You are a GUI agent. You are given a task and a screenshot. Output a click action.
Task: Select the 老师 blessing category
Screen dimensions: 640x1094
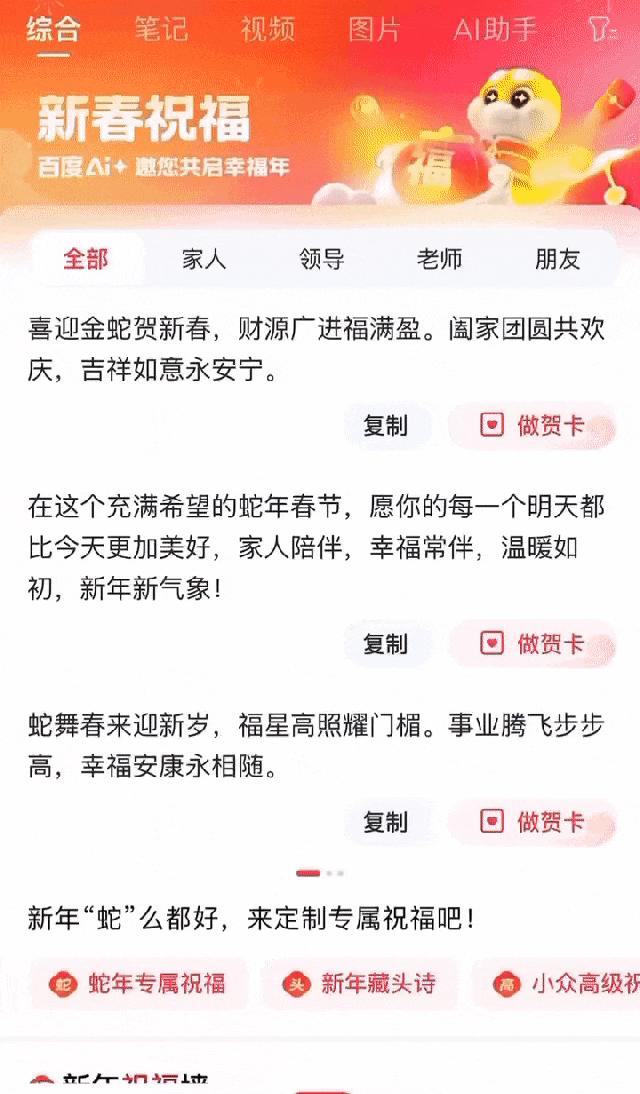pos(439,260)
